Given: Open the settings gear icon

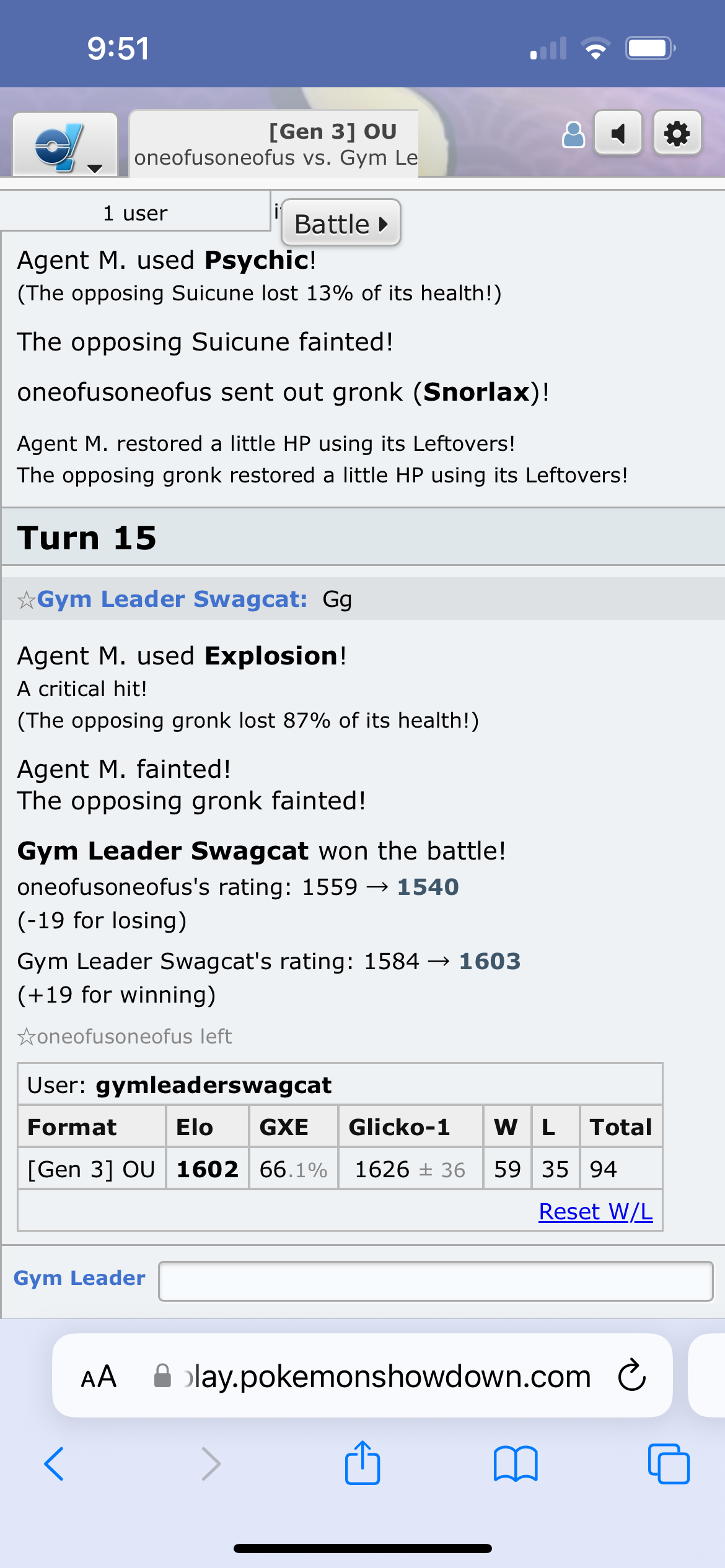Looking at the screenshot, I should click(677, 133).
